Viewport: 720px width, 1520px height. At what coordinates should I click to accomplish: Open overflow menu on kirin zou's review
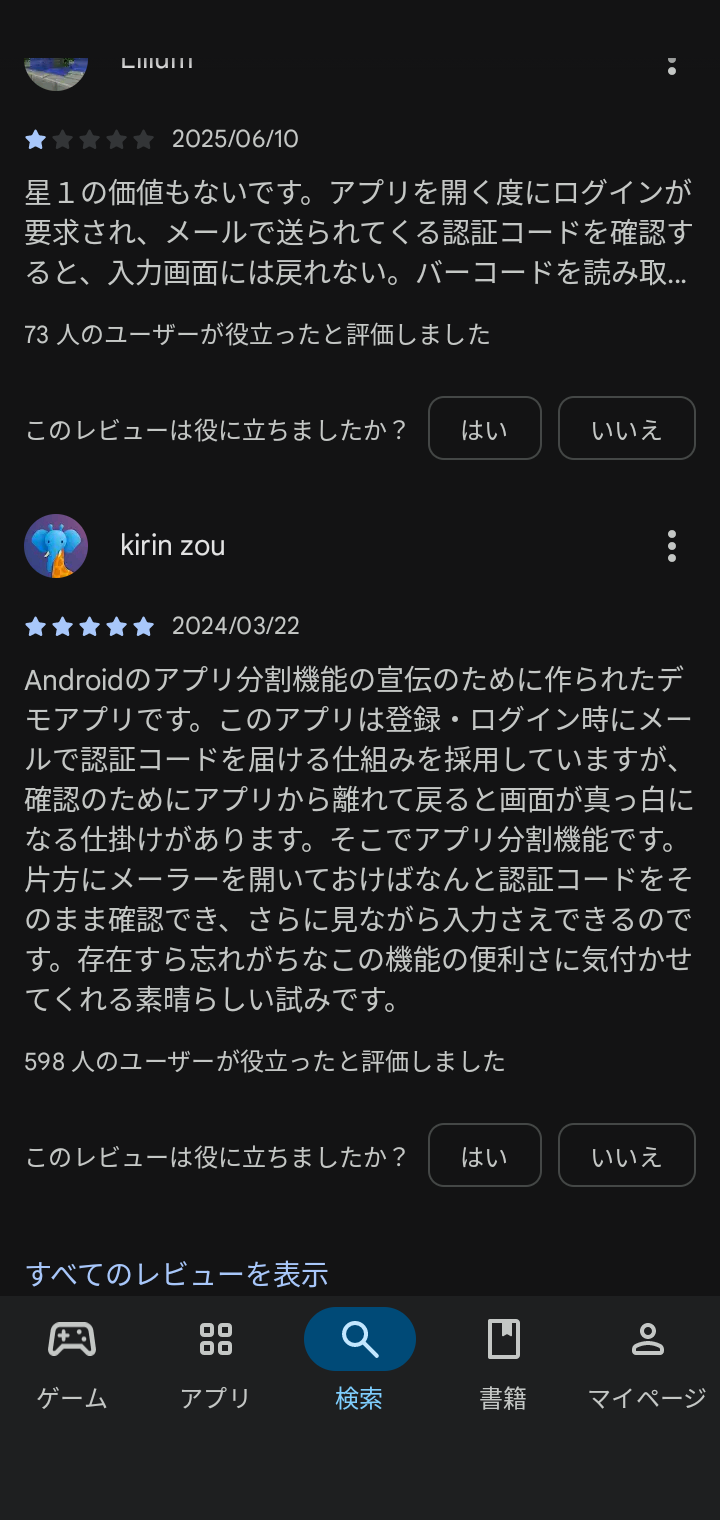(671, 546)
